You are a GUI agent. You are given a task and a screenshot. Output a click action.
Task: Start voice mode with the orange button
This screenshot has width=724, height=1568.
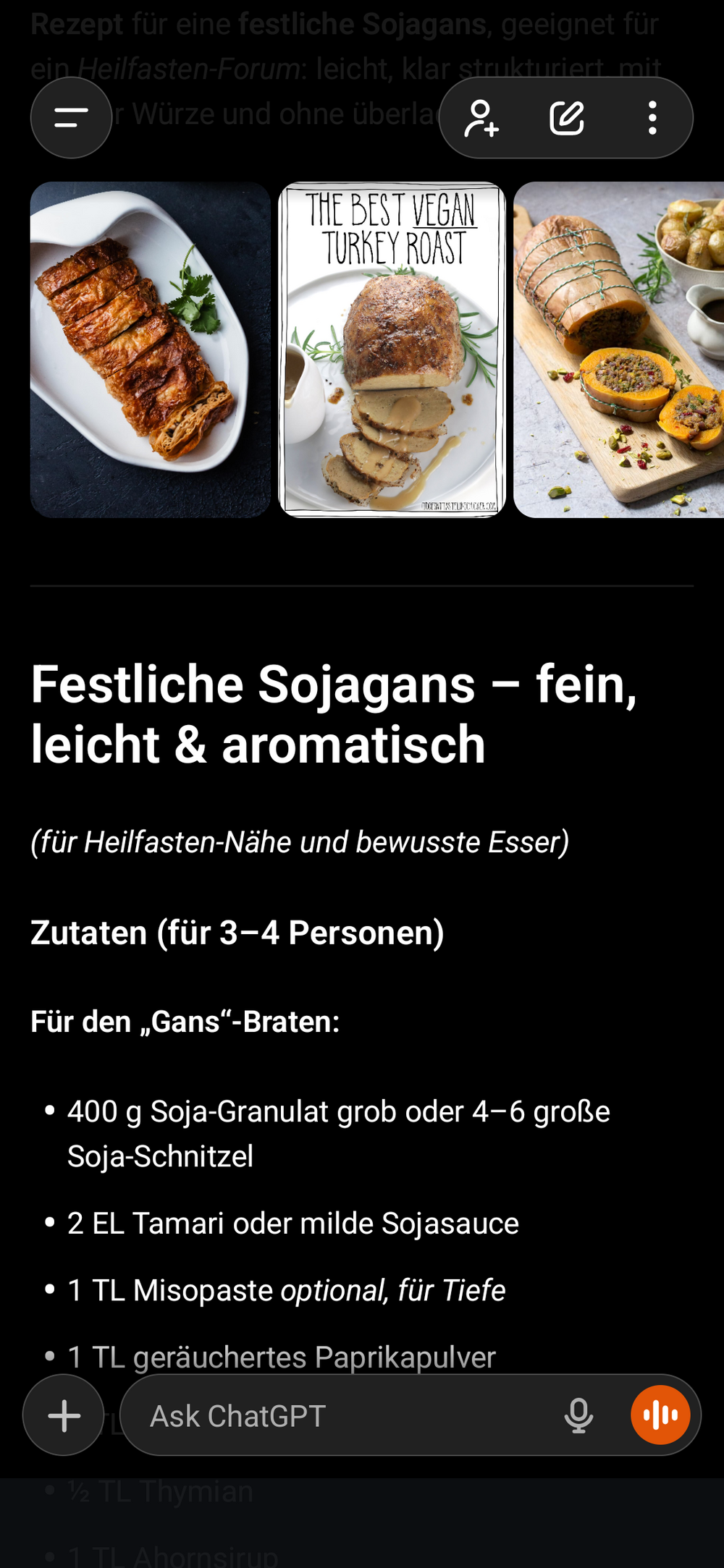point(660,1415)
